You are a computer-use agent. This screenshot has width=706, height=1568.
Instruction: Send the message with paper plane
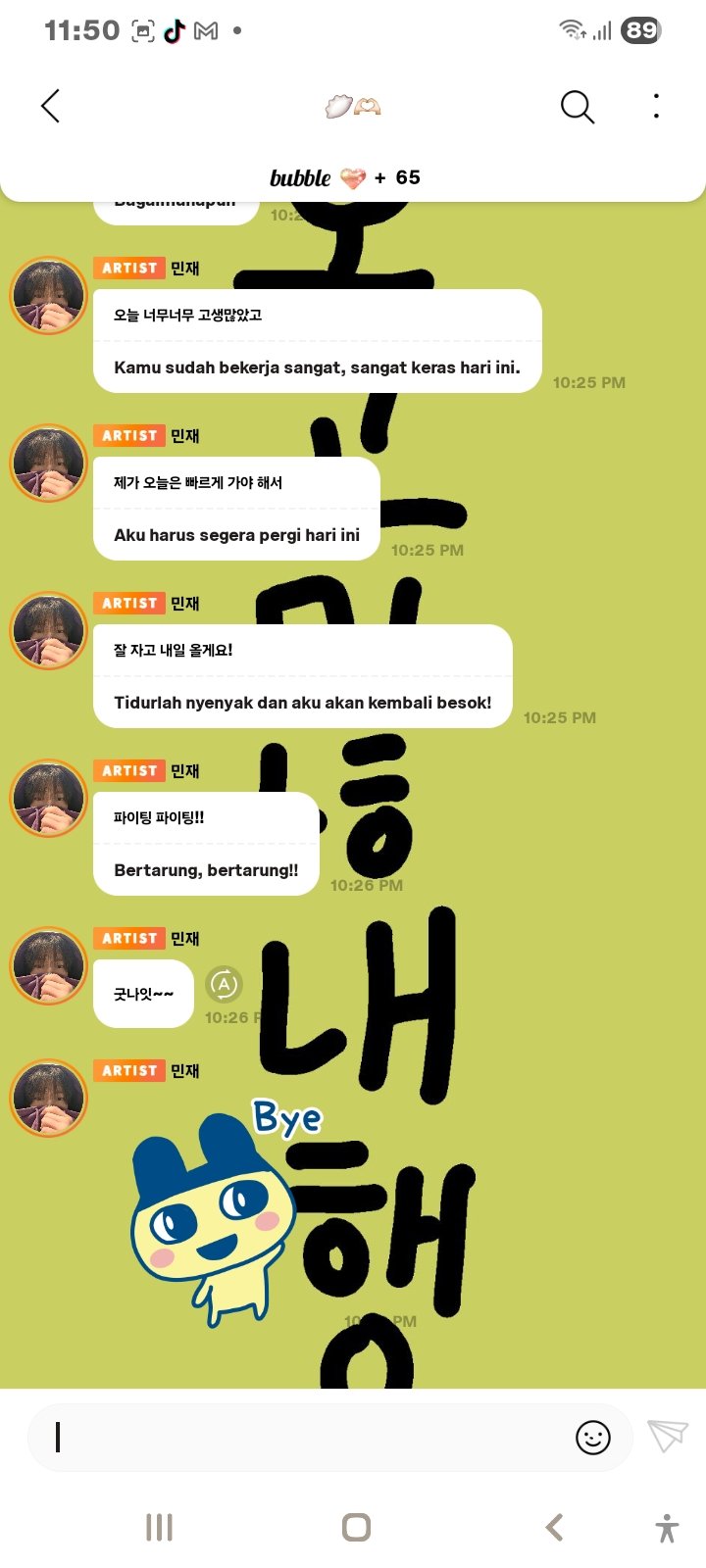(x=667, y=1436)
